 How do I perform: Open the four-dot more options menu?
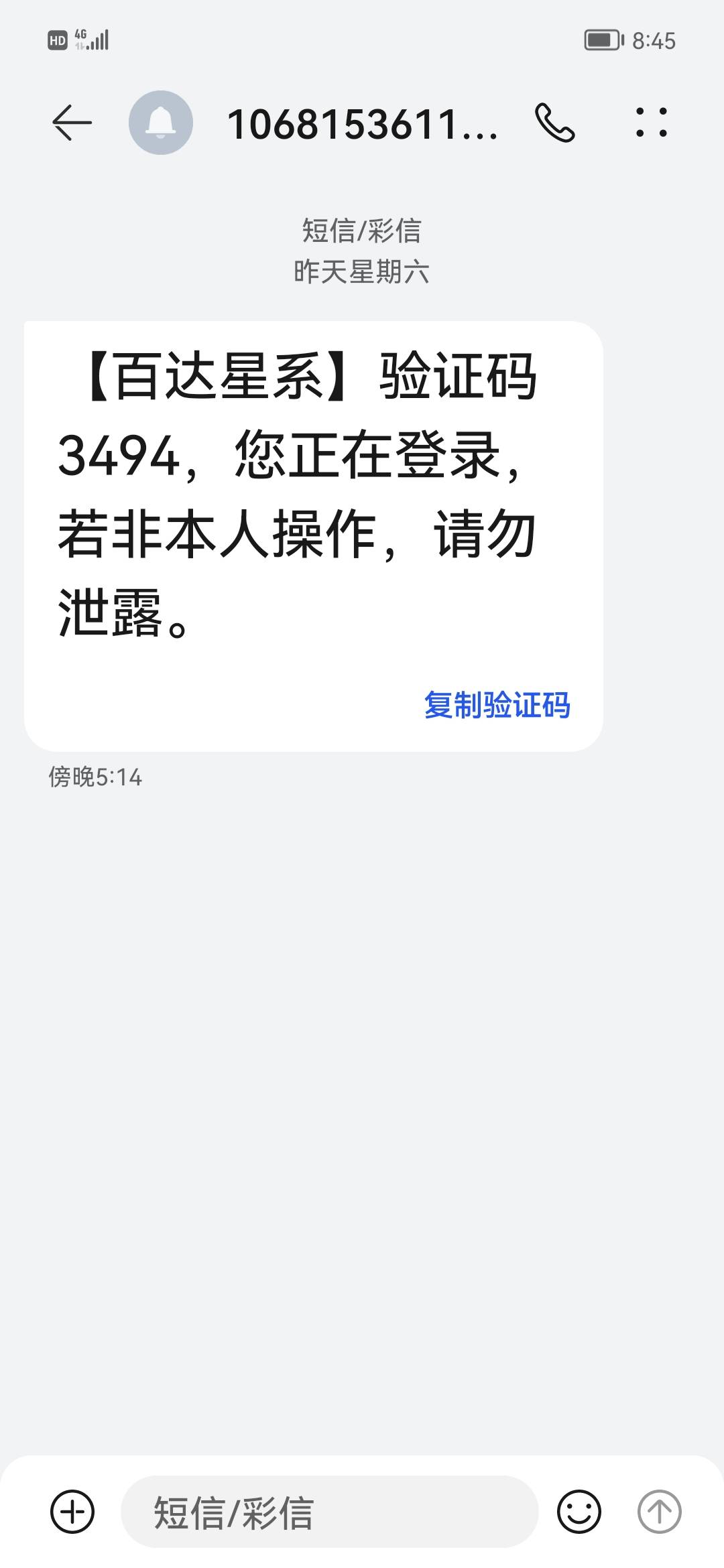pos(651,123)
